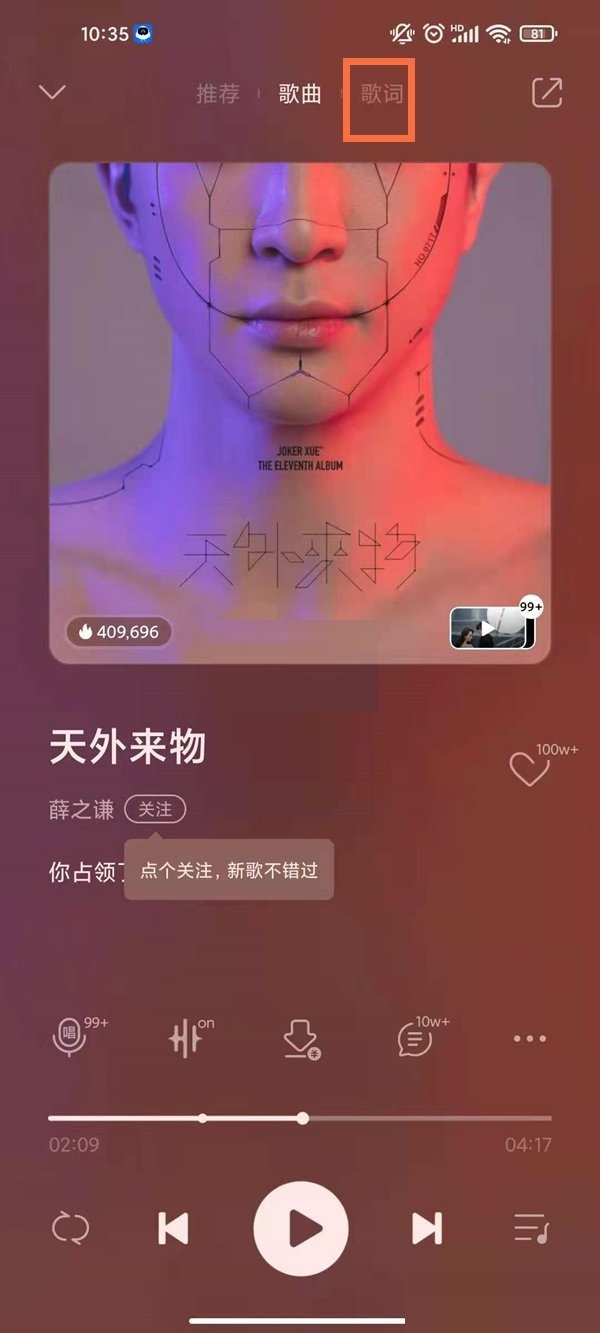This screenshot has width=600, height=1333.
Task: Open the sound effects settings
Action: 186,1039
